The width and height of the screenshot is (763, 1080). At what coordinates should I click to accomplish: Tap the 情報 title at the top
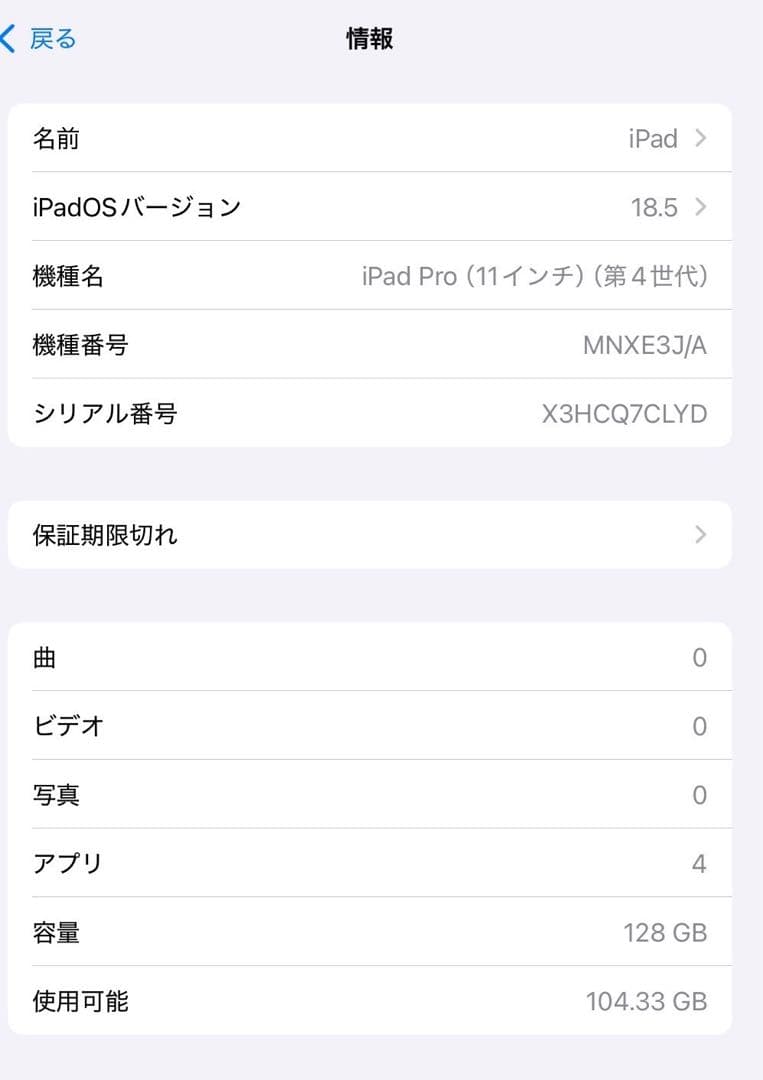[368, 38]
